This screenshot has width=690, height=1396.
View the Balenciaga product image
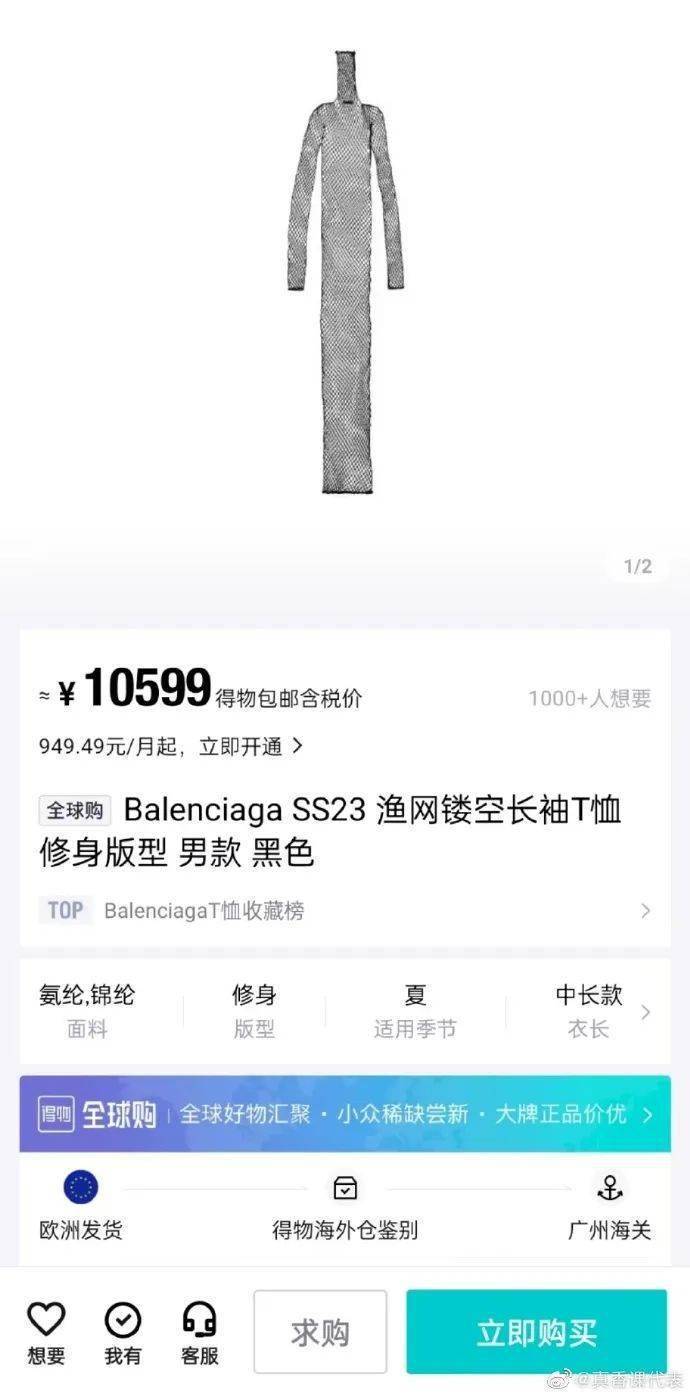click(x=344, y=270)
